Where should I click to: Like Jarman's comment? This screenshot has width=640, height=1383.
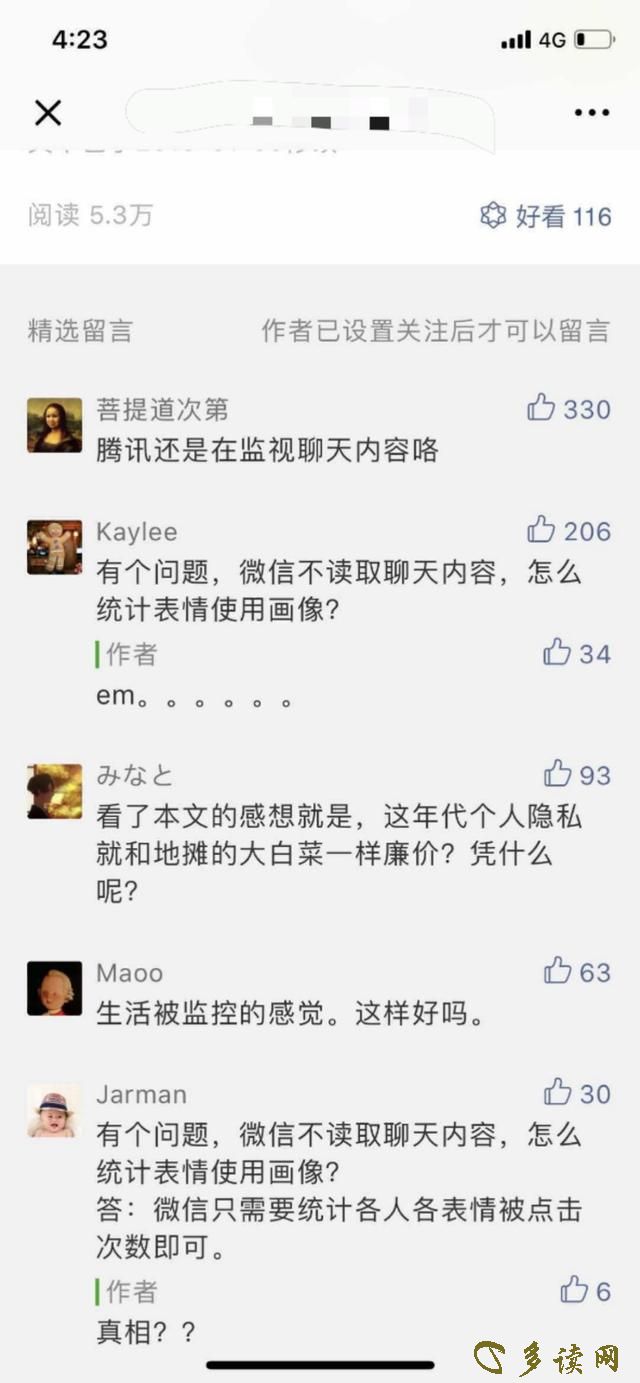pyautogui.click(x=557, y=1093)
